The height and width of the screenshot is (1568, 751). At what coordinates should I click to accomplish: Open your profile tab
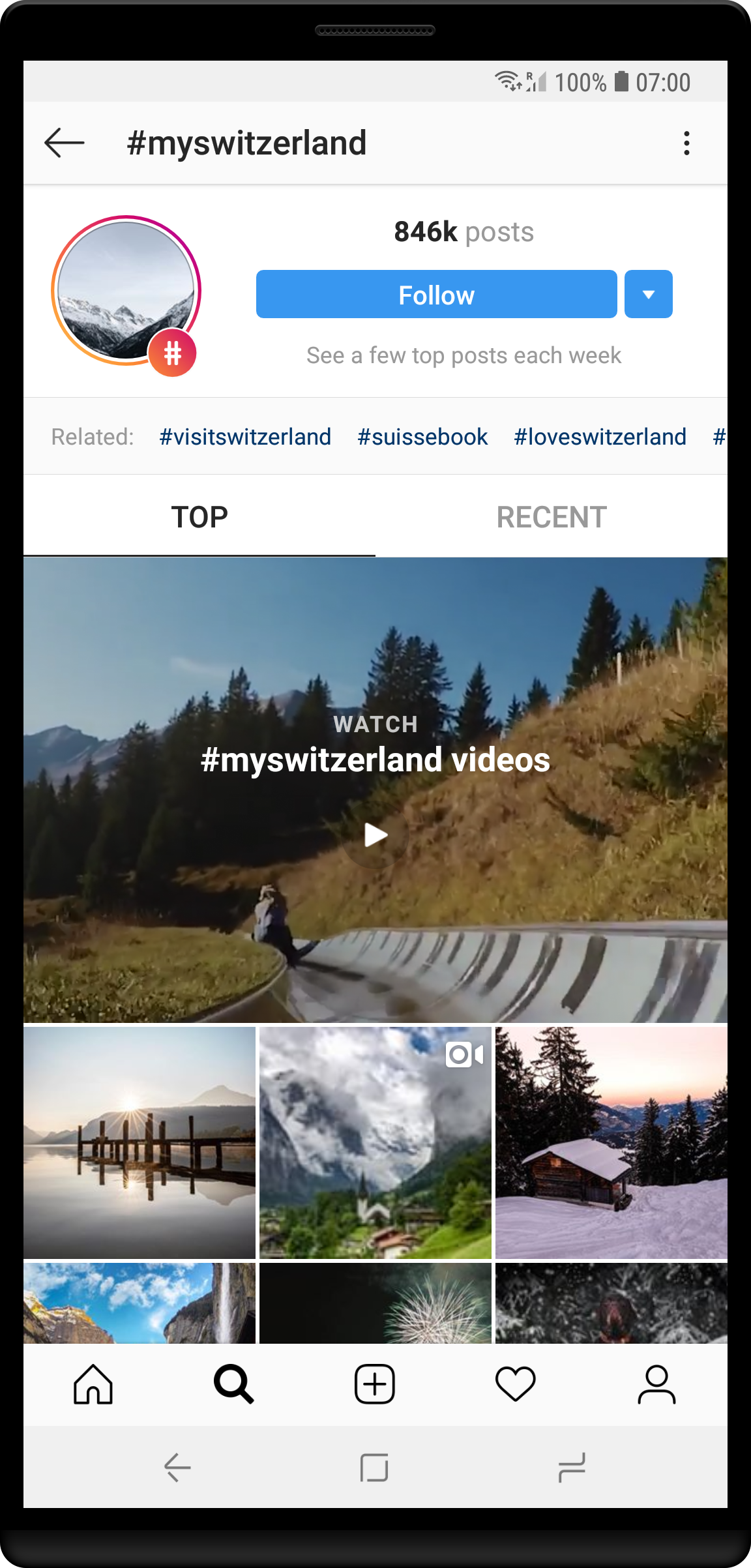click(x=656, y=1384)
